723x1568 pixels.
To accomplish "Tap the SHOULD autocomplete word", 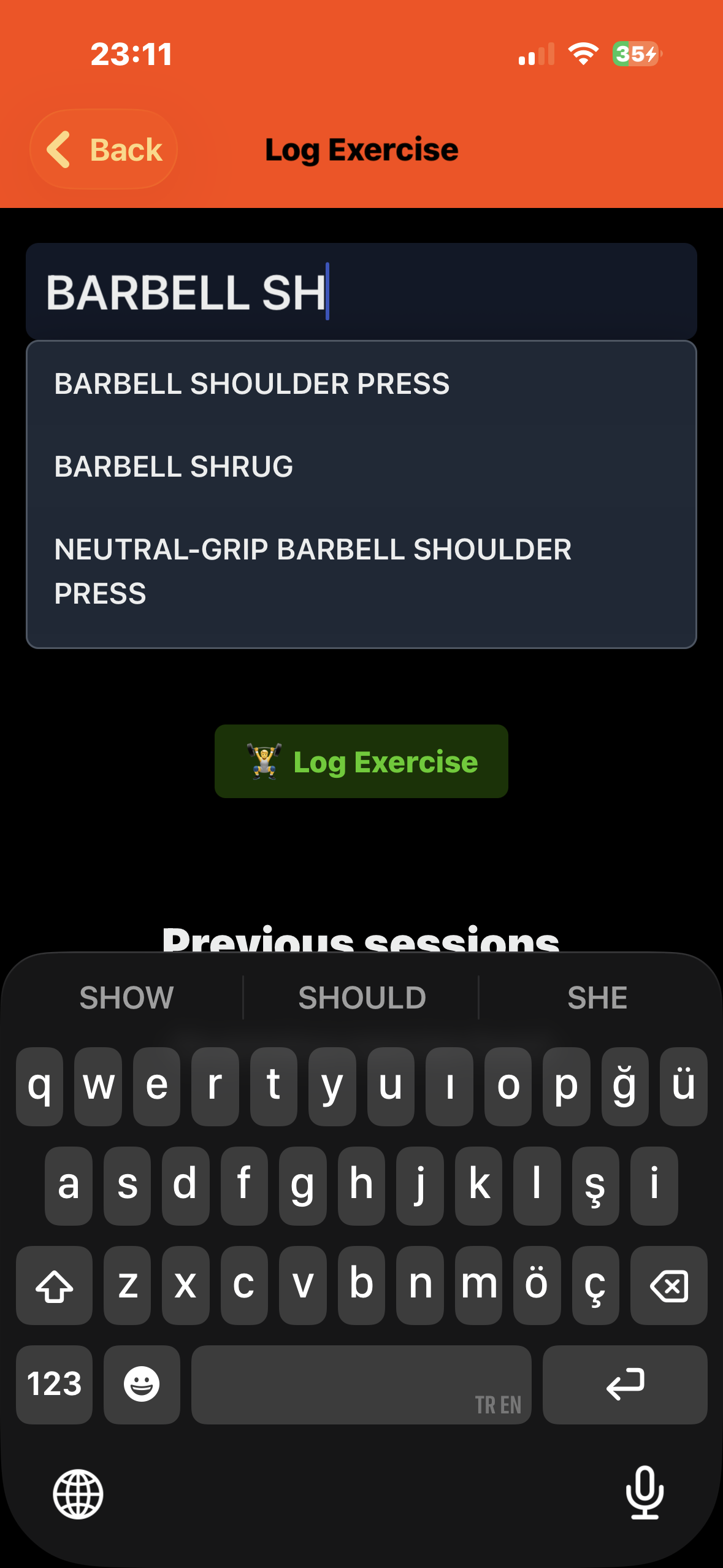I will tap(361, 997).
